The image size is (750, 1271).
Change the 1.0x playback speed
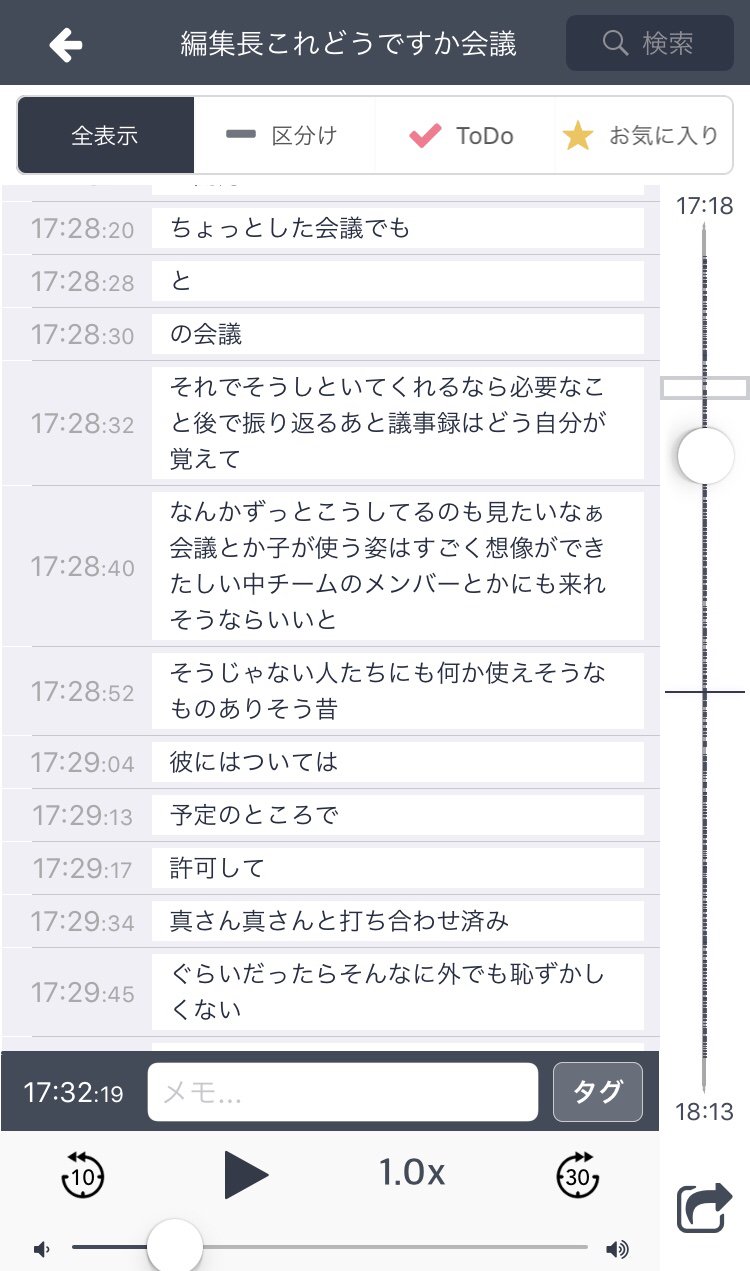point(412,1172)
